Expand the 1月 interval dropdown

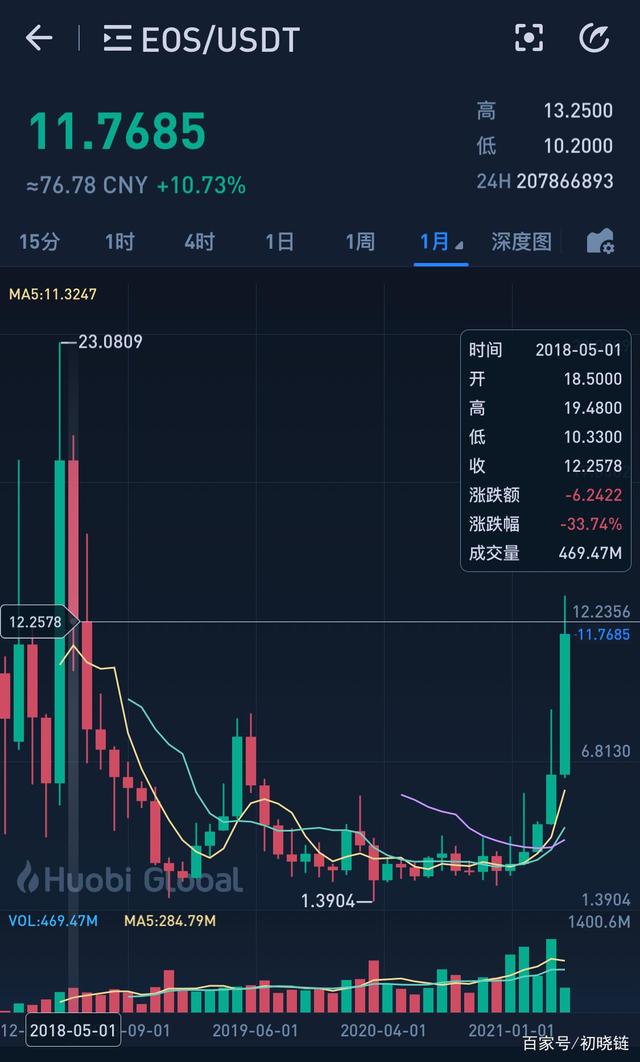(441, 241)
